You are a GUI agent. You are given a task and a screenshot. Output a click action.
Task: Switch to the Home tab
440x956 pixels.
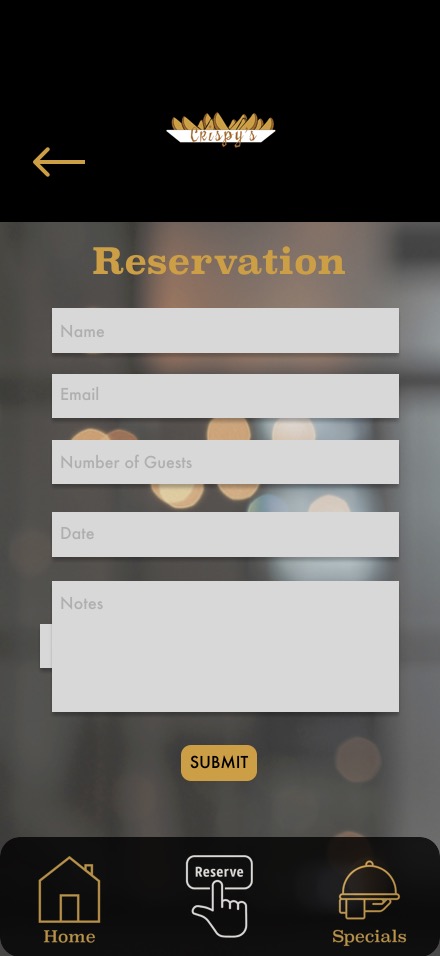point(69,901)
